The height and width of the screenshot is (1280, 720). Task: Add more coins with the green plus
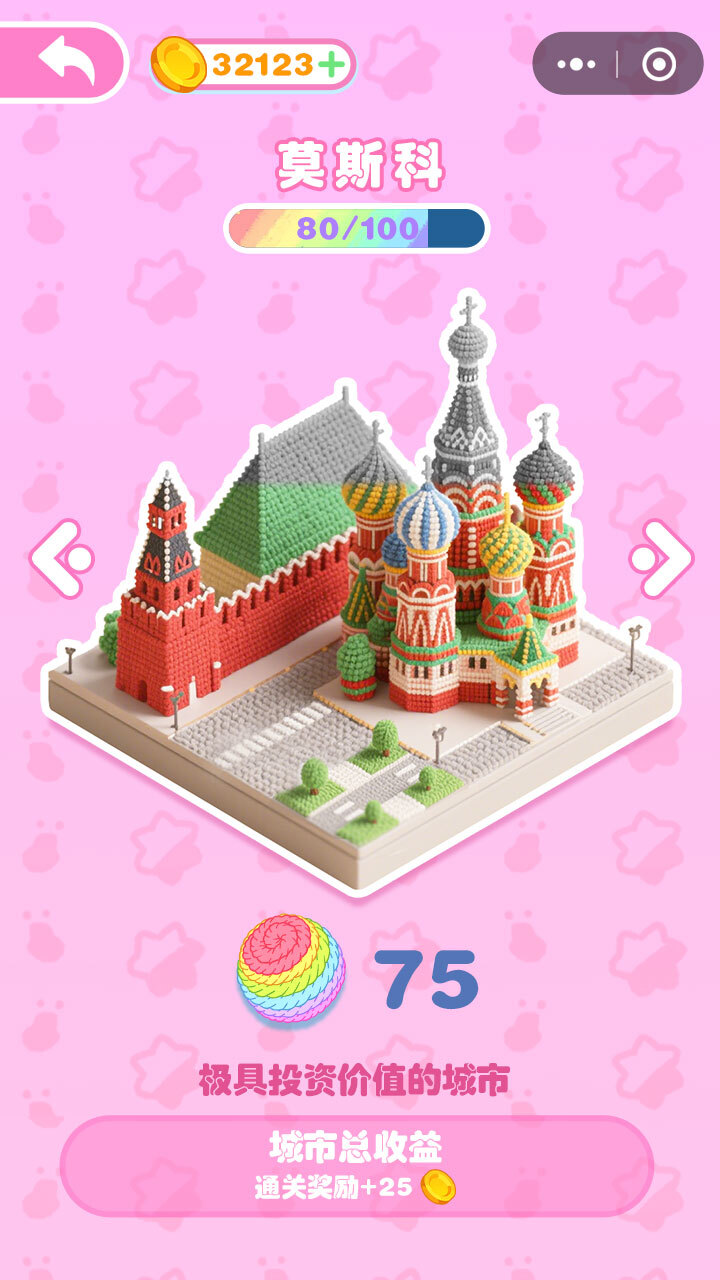tap(333, 65)
